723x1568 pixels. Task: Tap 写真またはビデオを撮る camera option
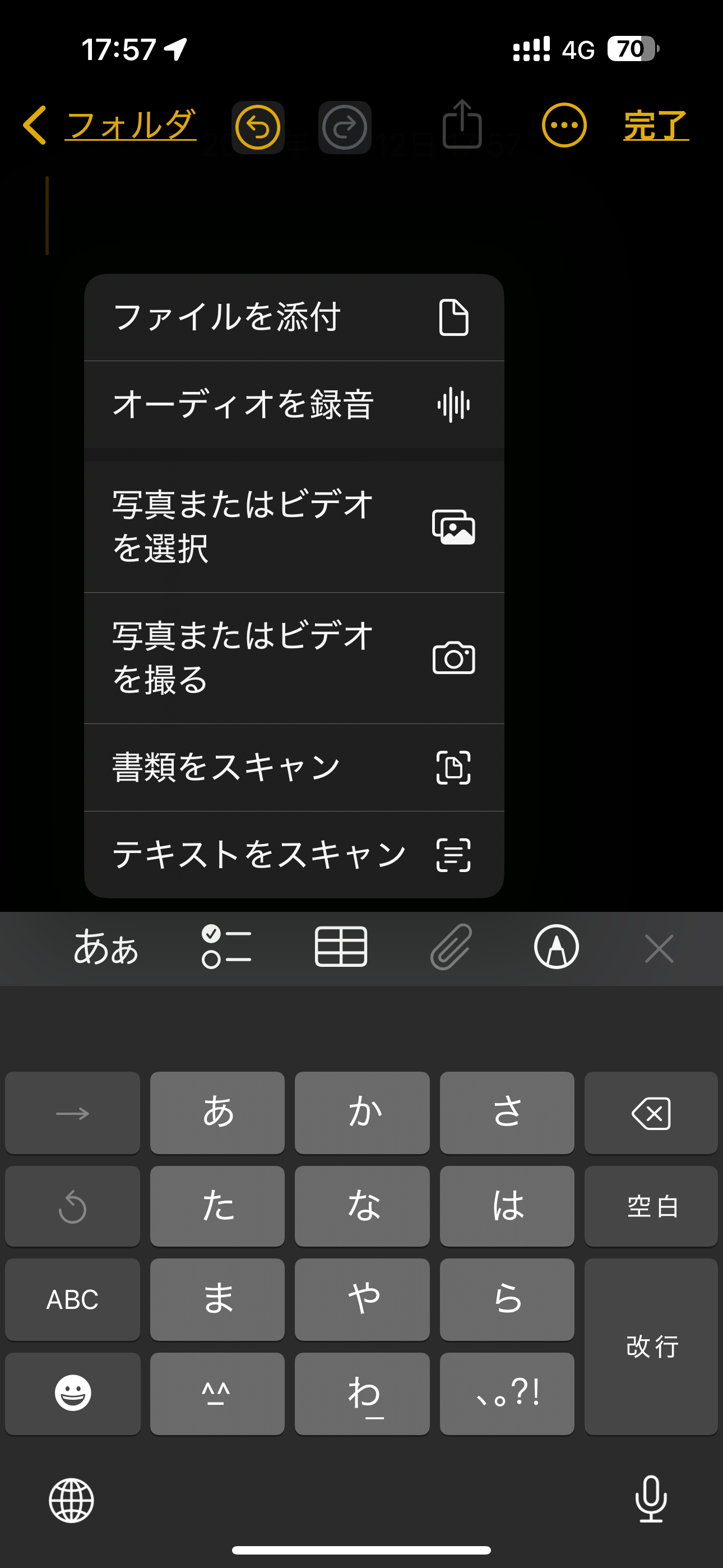click(x=293, y=658)
